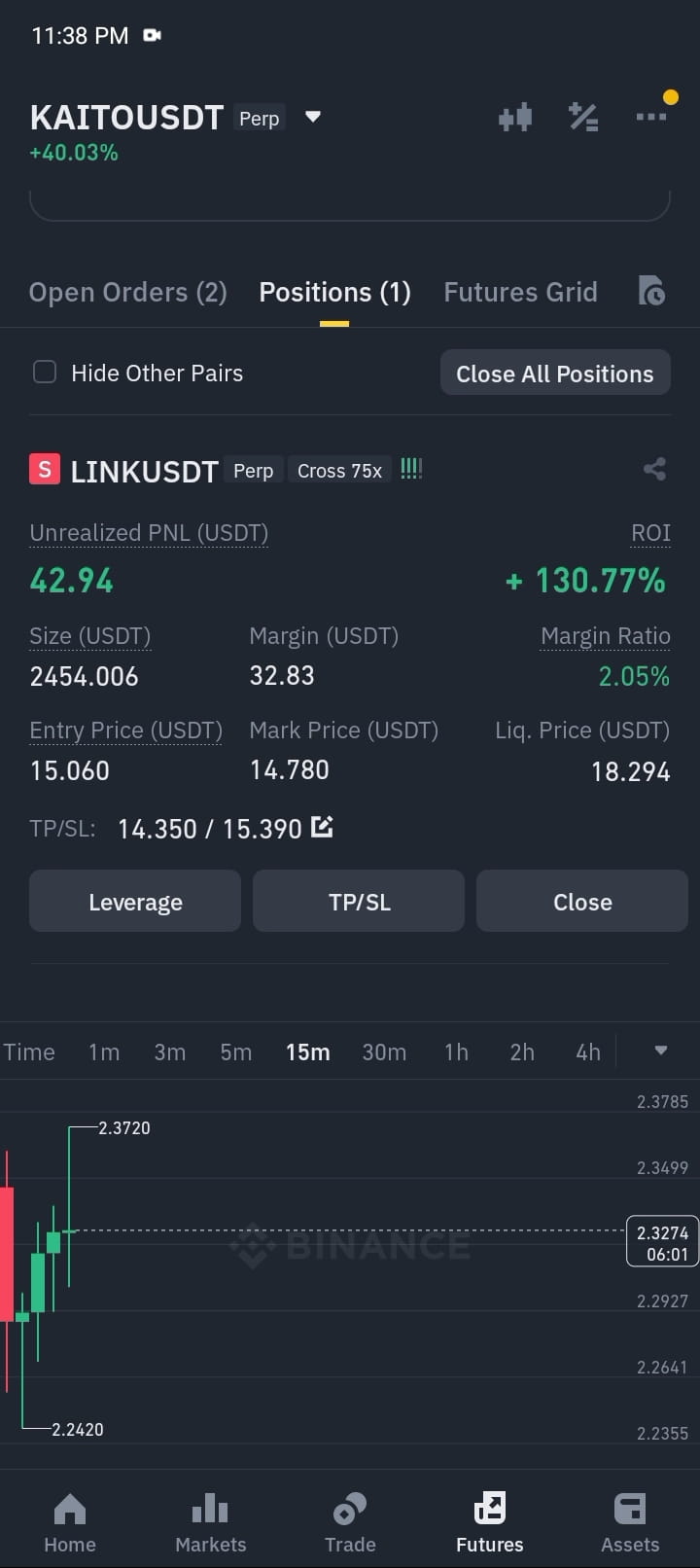Open the position depth bars icon near Cross 75x
The height and width of the screenshot is (1568, 700).
(x=410, y=468)
